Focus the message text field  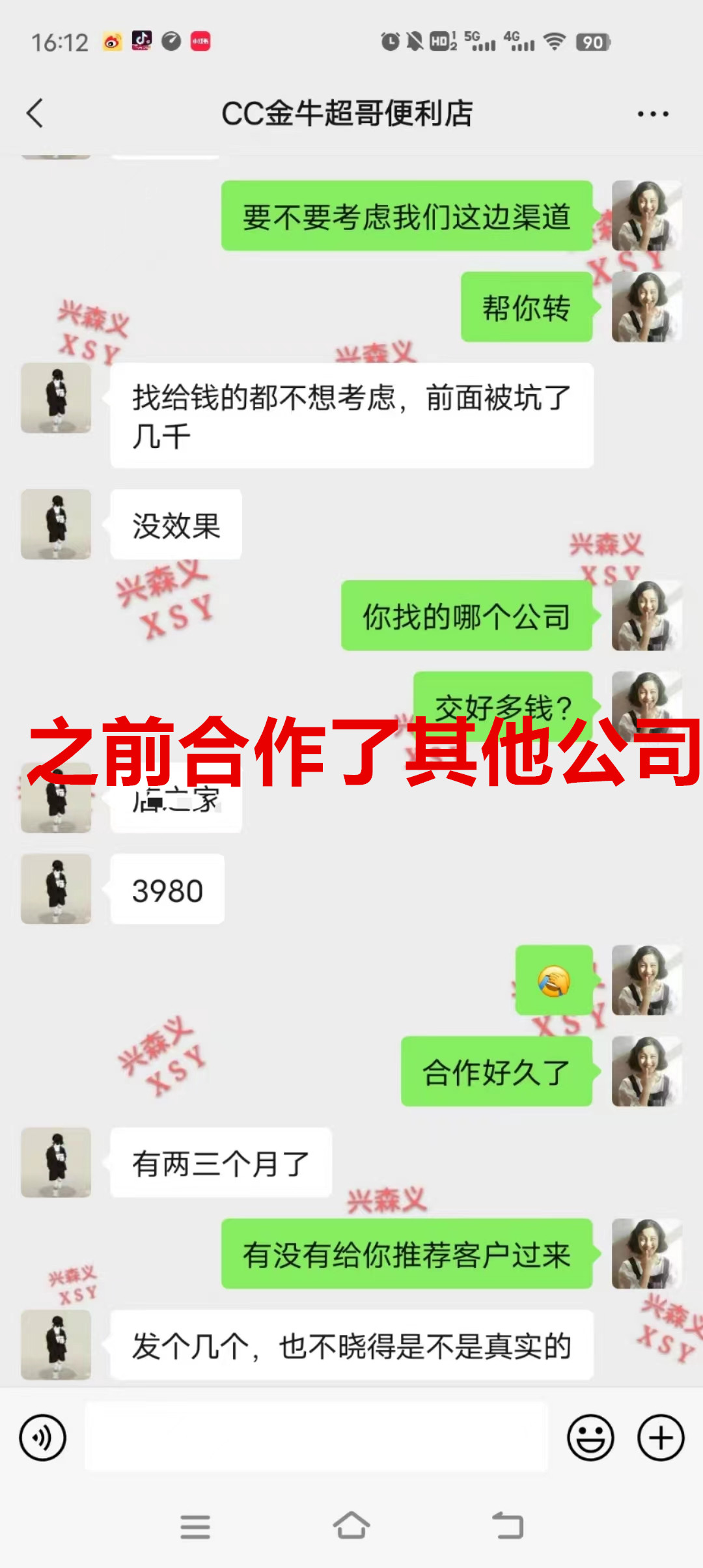pyautogui.click(x=316, y=1437)
